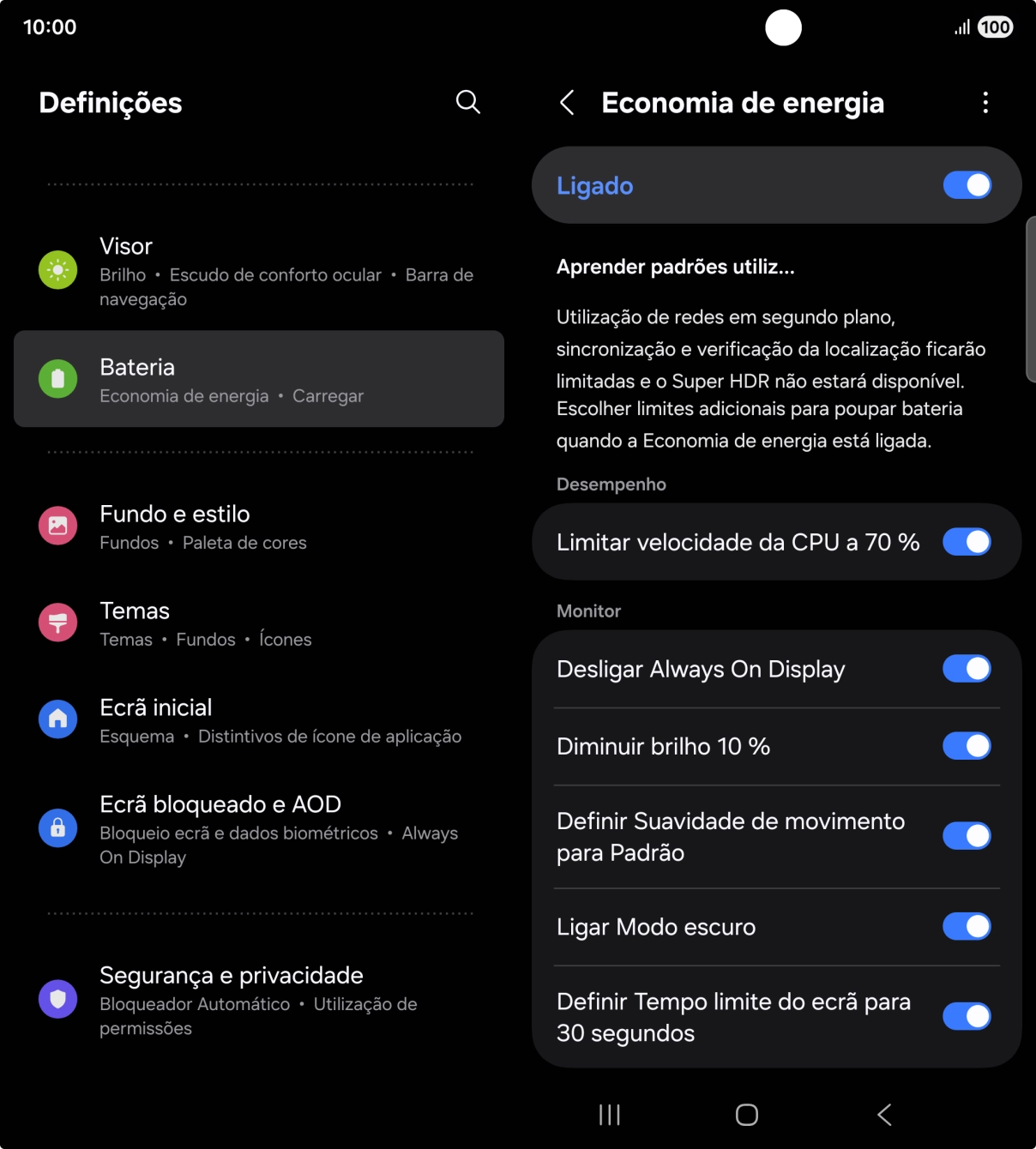Go back from Economia de energia
The width and height of the screenshot is (1036, 1149).
click(x=567, y=103)
